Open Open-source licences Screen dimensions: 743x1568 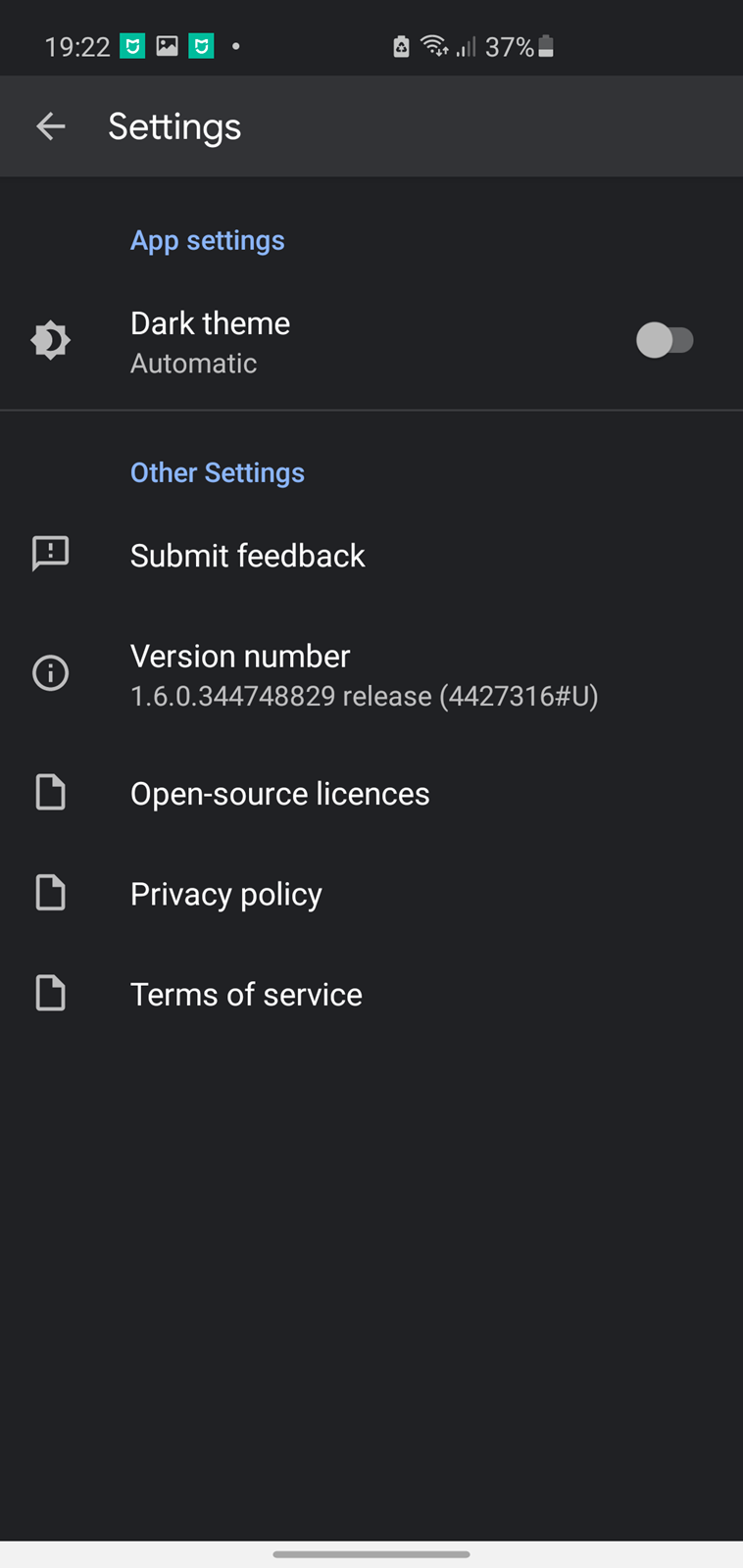[371, 793]
